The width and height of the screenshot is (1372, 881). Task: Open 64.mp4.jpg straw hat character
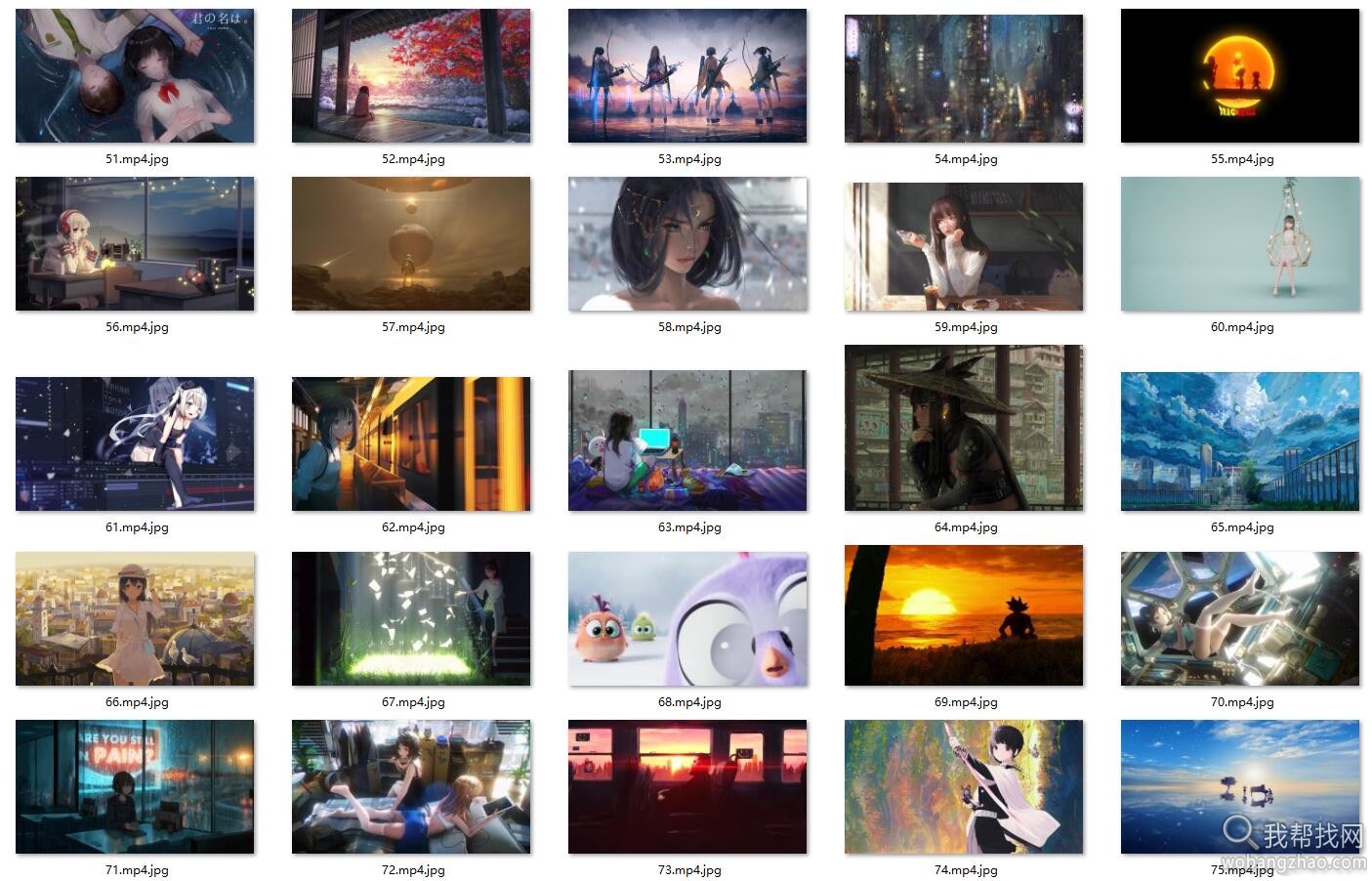(964, 428)
